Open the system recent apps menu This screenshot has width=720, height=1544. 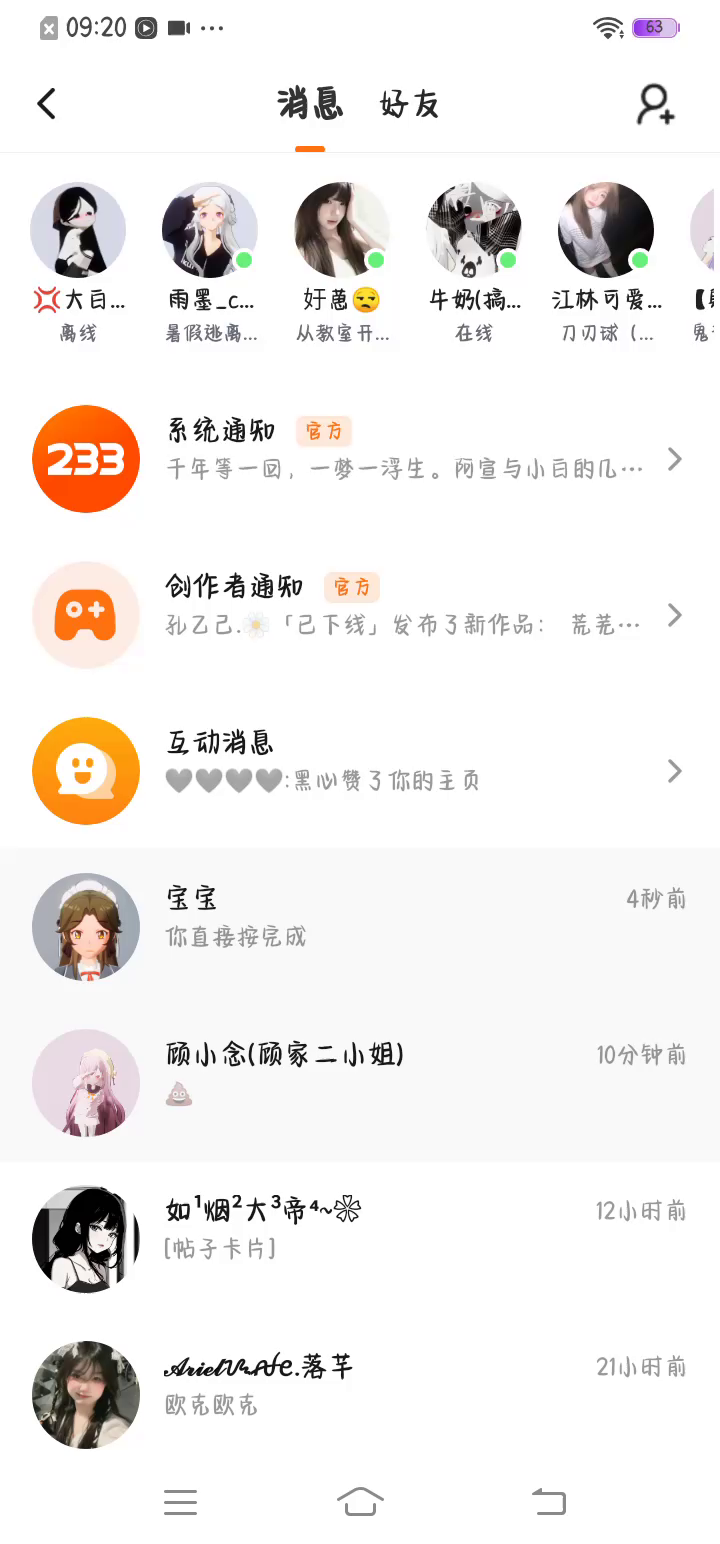coord(180,1501)
